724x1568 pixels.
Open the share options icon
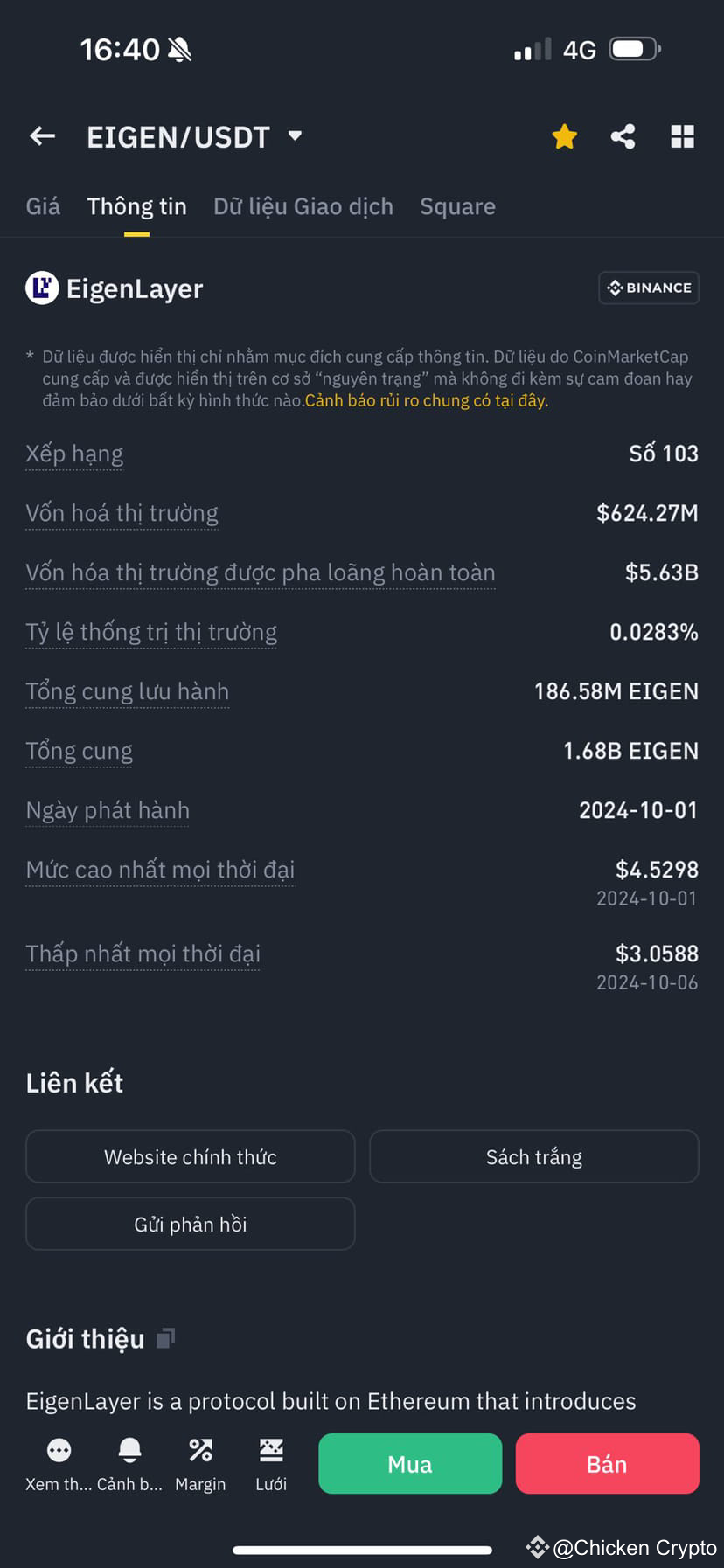tap(623, 136)
